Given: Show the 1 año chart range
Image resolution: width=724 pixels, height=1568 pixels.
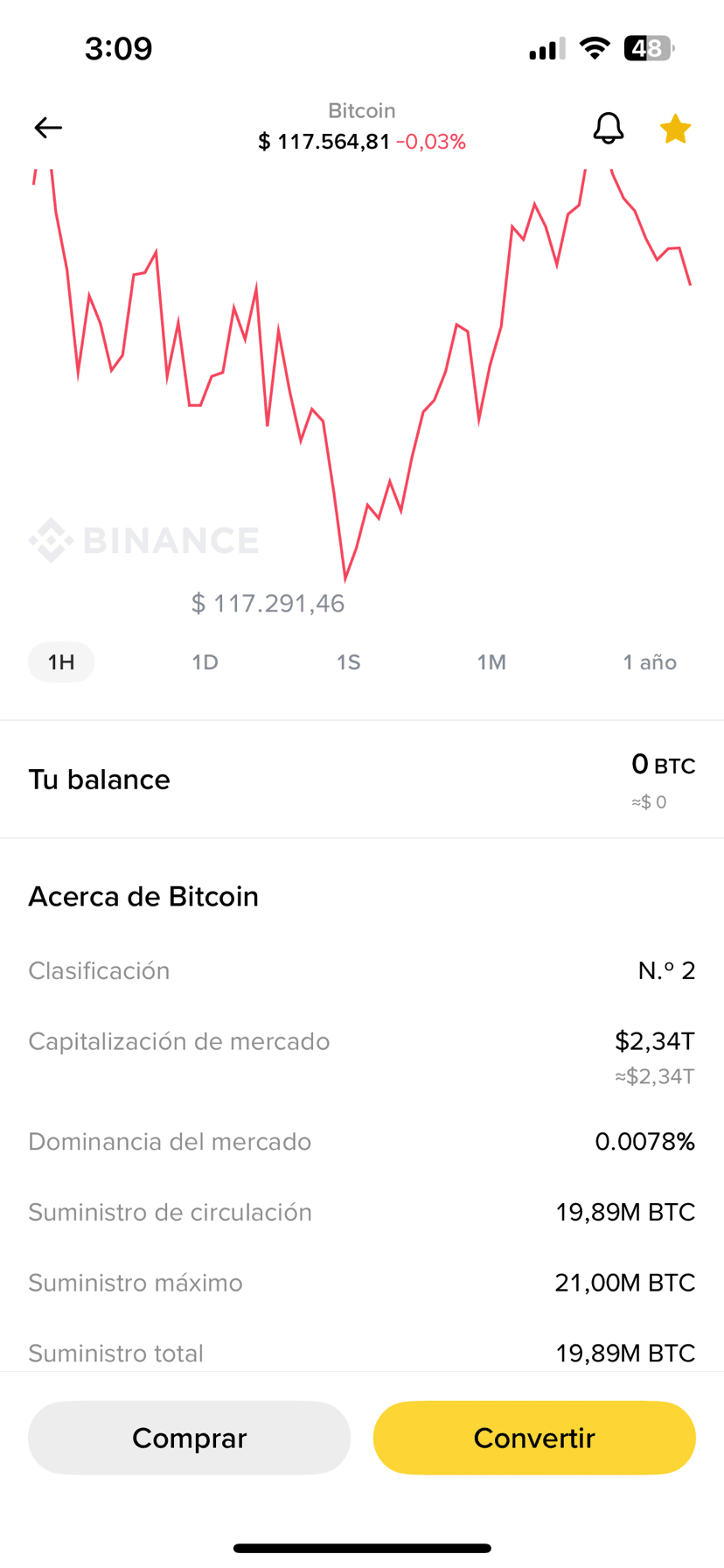Looking at the screenshot, I should [x=650, y=662].
